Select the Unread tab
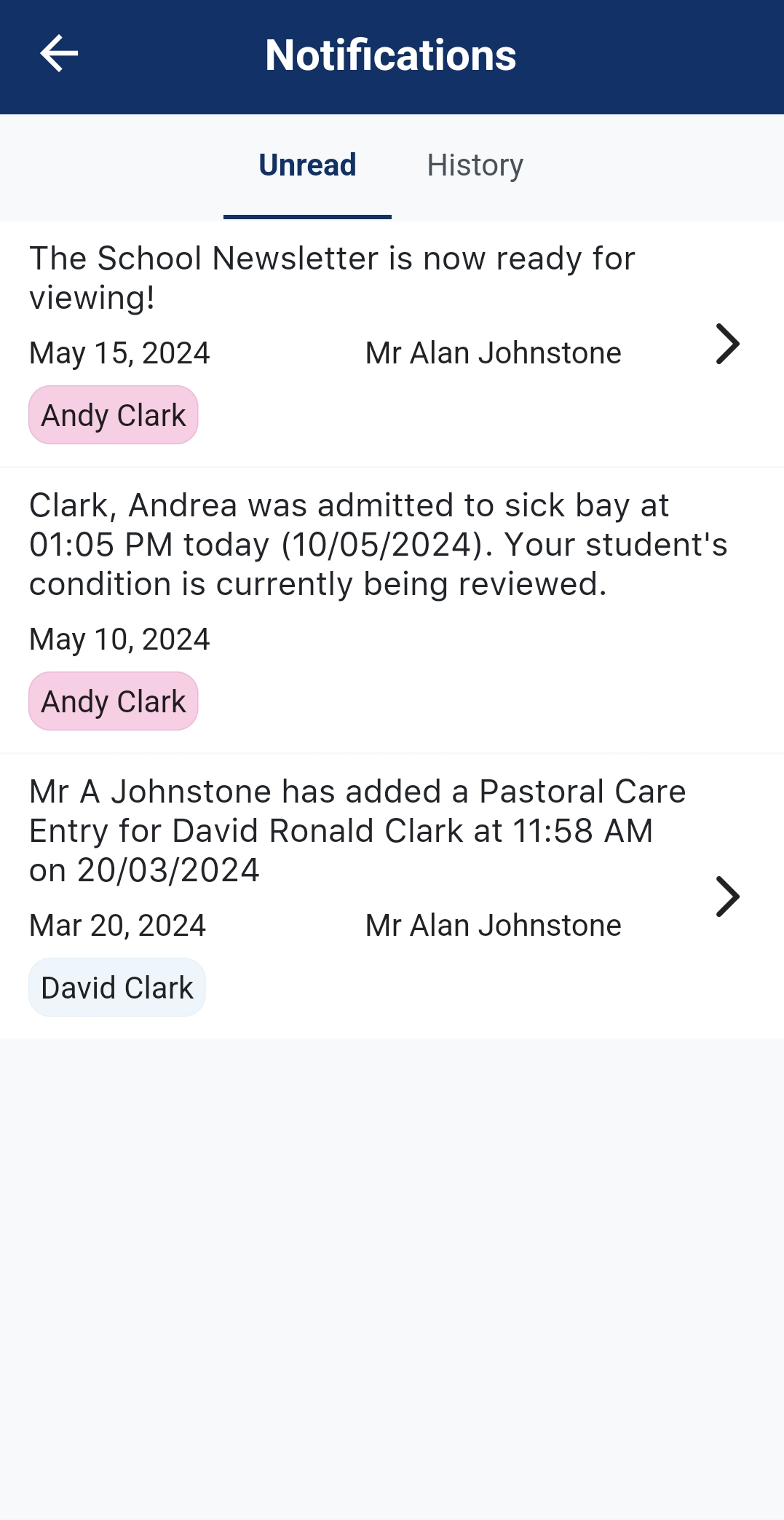This screenshot has width=784, height=1520. (307, 165)
